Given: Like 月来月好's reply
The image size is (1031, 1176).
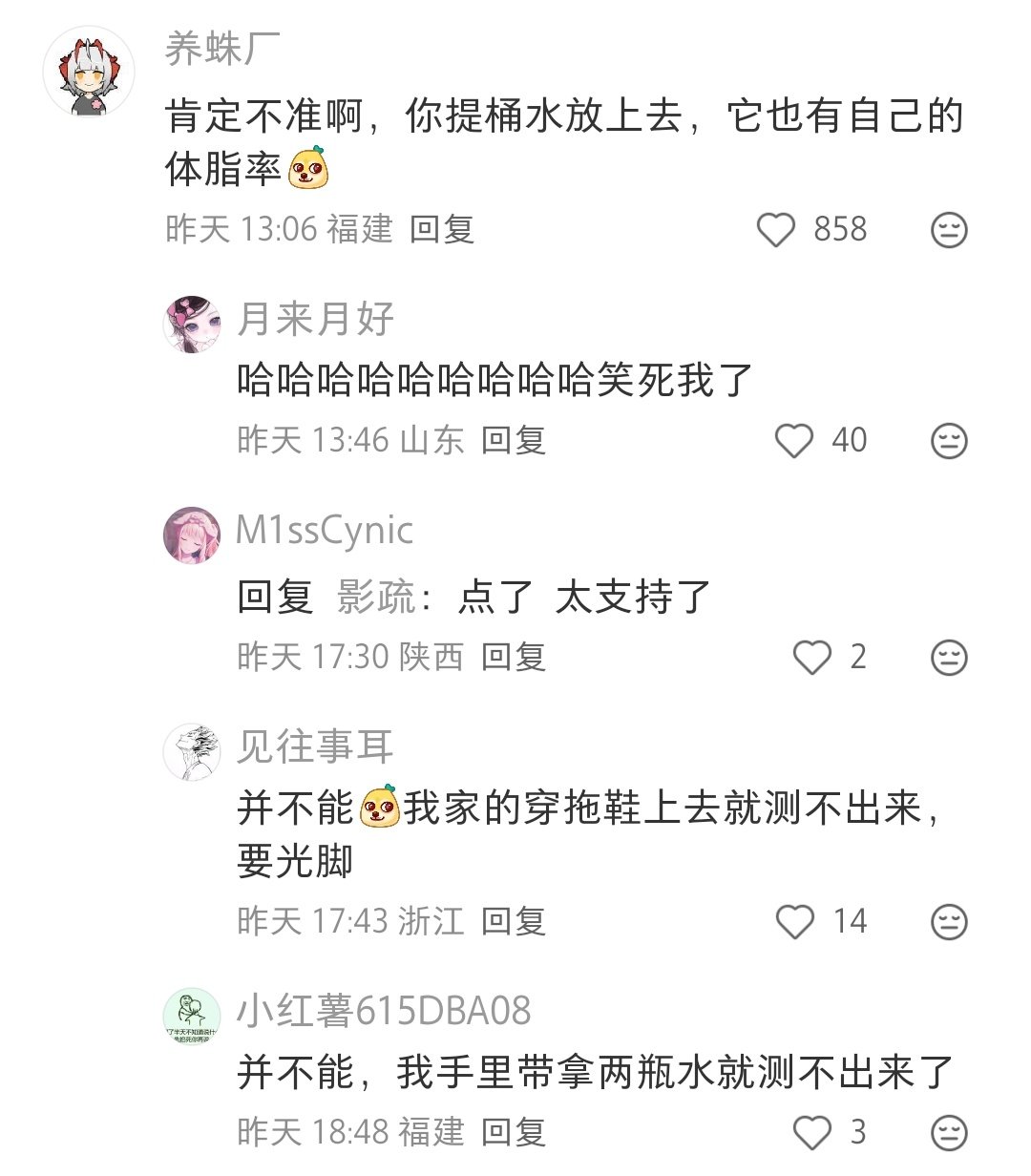Looking at the screenshot, I should pos(794,441).
